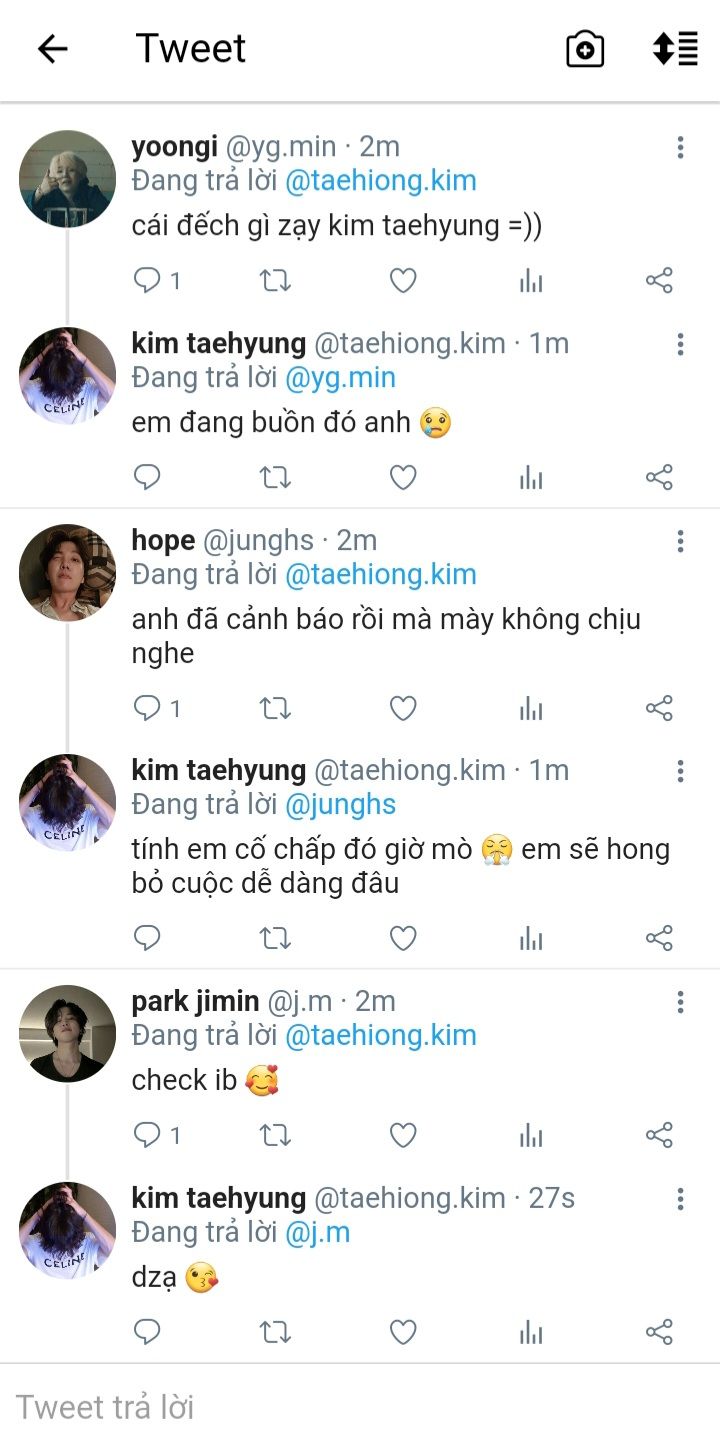Open overflow menu on park jimin's tweet
The height and width of the screenshot is (1450, 720).
click(680, 1002)
